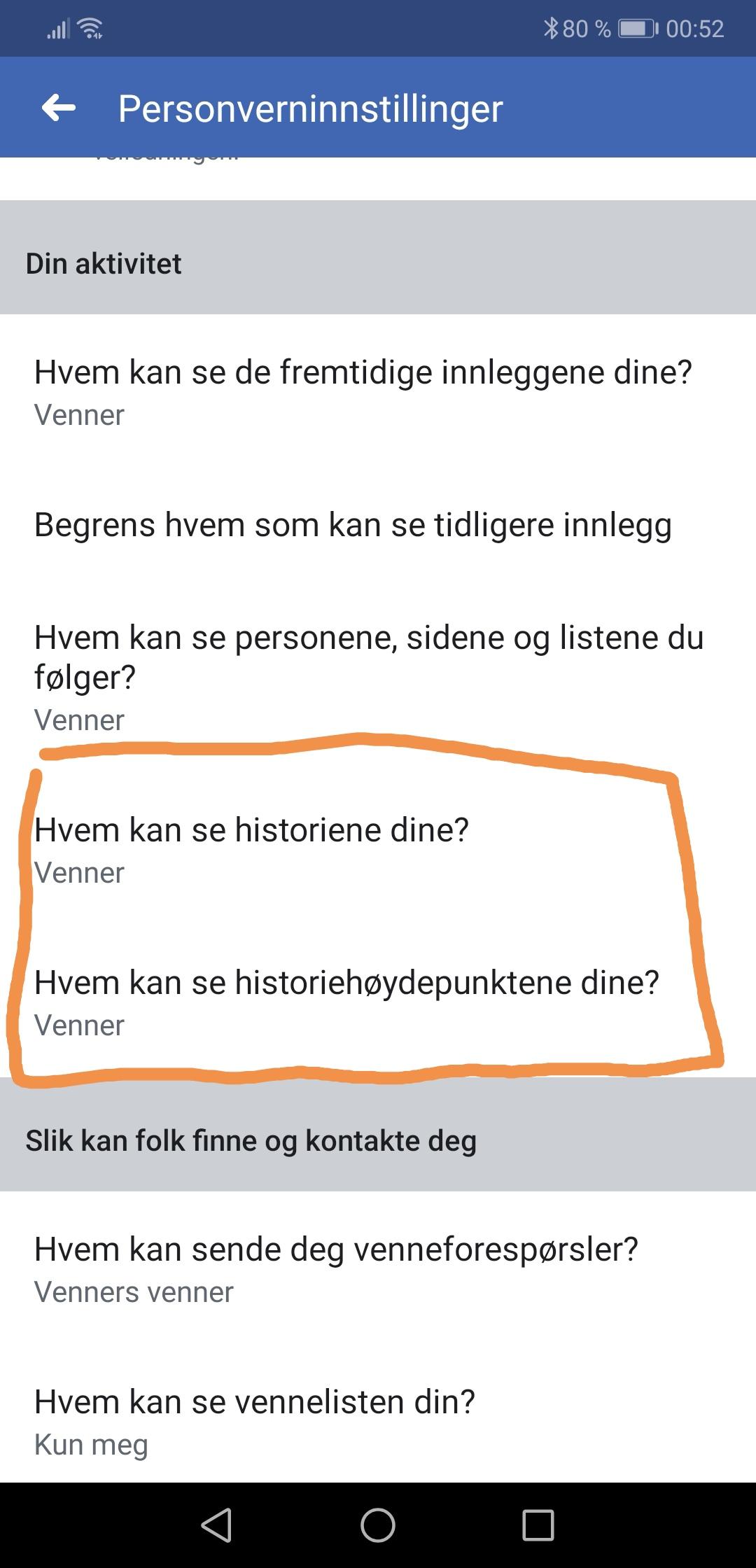The width and height of the screenshot is (756, 1568).
Task: Open 'Hvem kan se historiene dine?' setting
Action: pyautogui.click(x=378, y=850)
